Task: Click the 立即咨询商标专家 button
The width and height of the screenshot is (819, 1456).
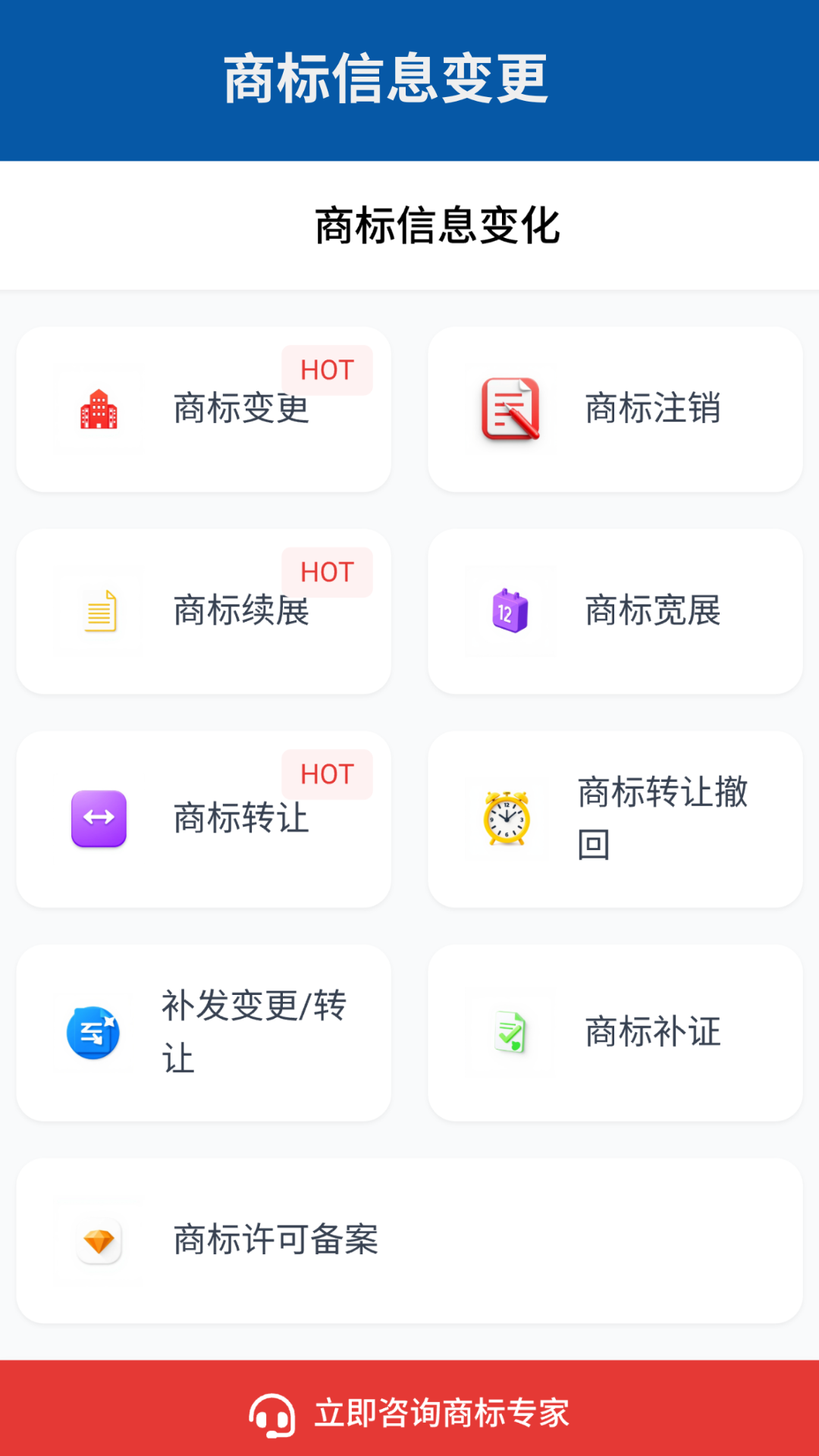Action: point(409,1410)
